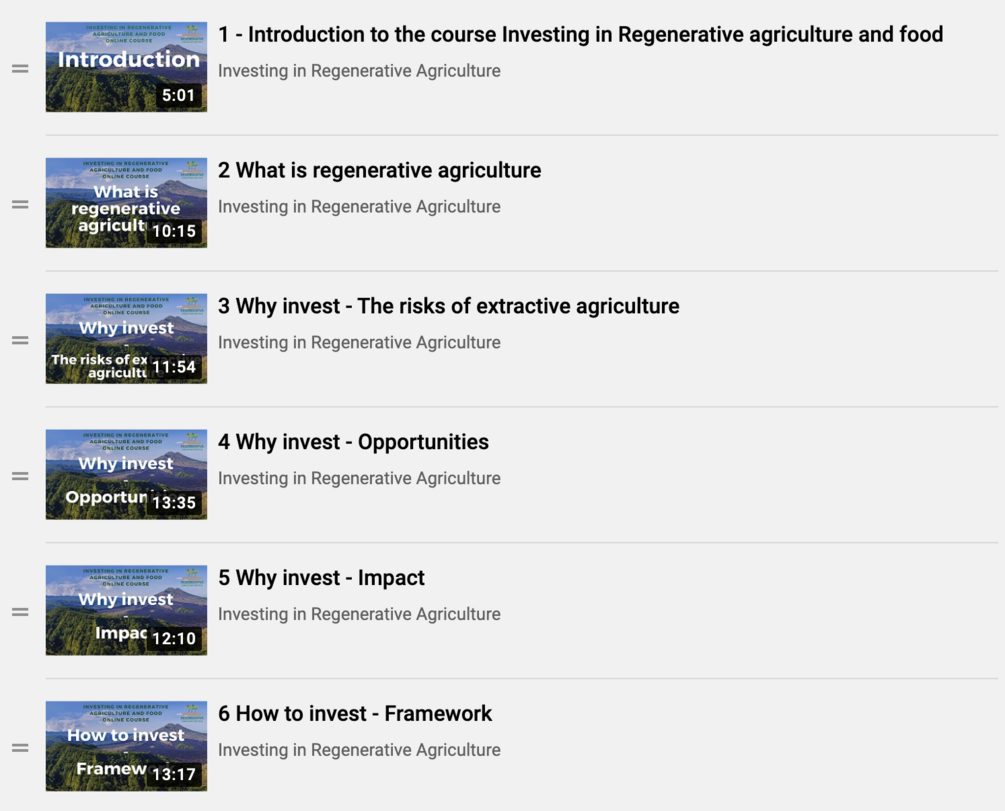This screenshot has height=811, width=1005.
Task: Open 'How to invest - Framework' video
Action: 356,715
